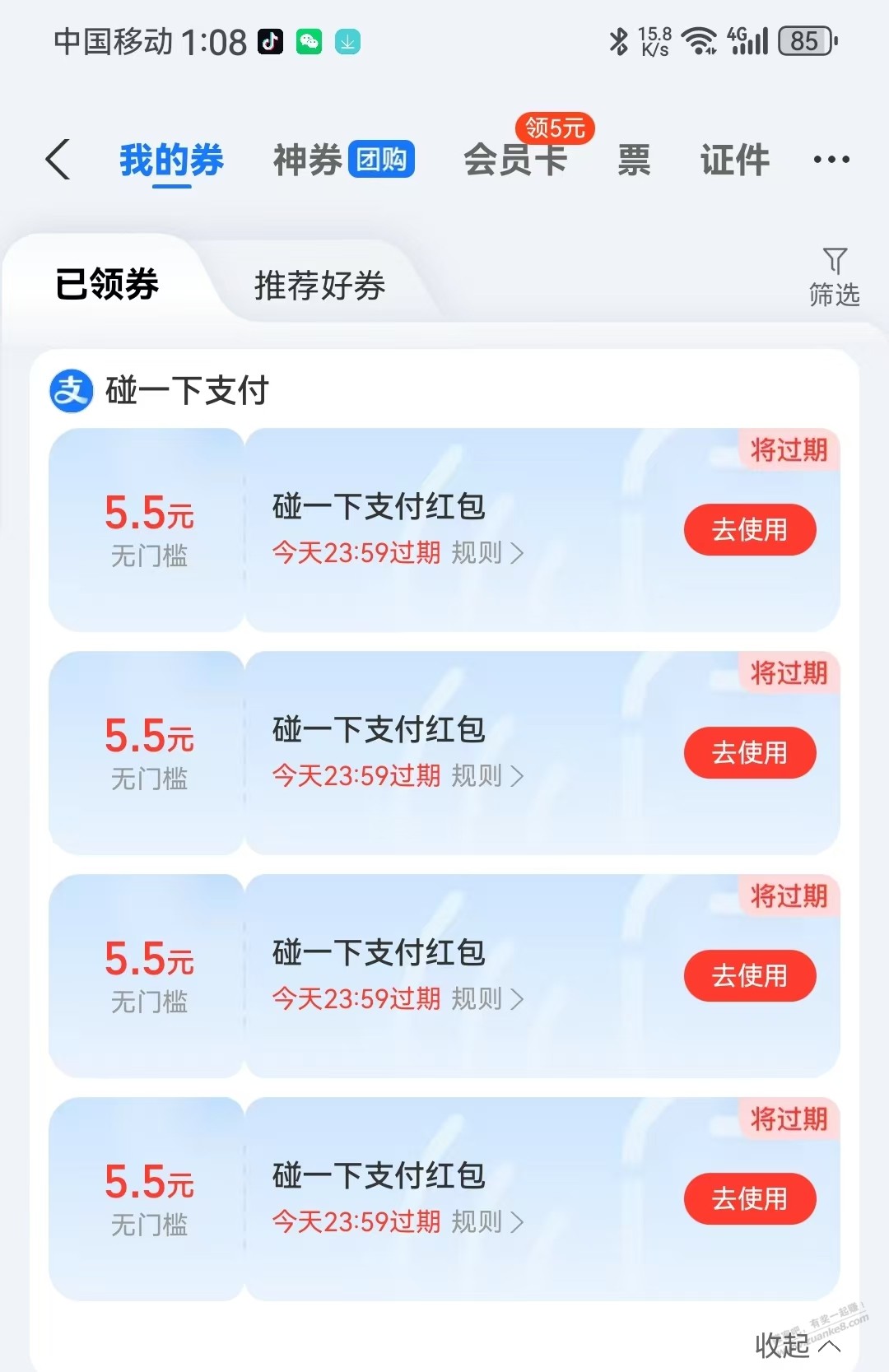
Task: Switch to the 推荐好券 tab
Action: click(322, 286)
